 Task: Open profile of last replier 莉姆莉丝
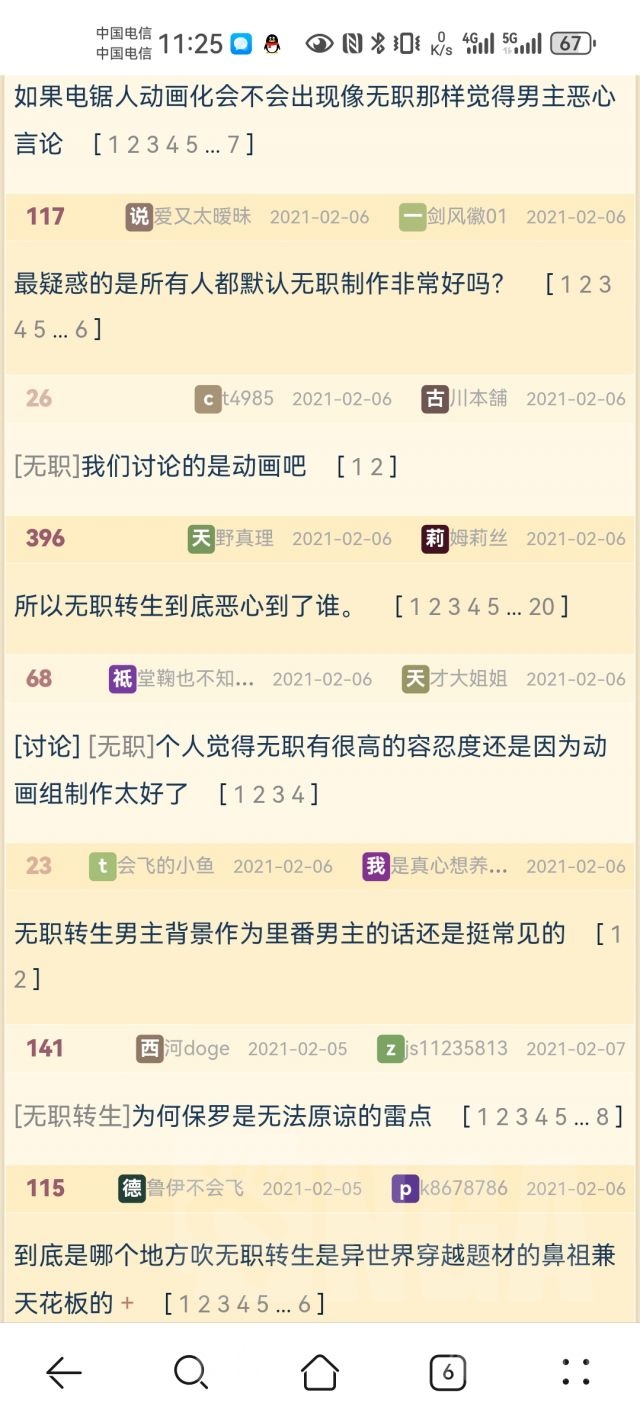pos(464,538)
